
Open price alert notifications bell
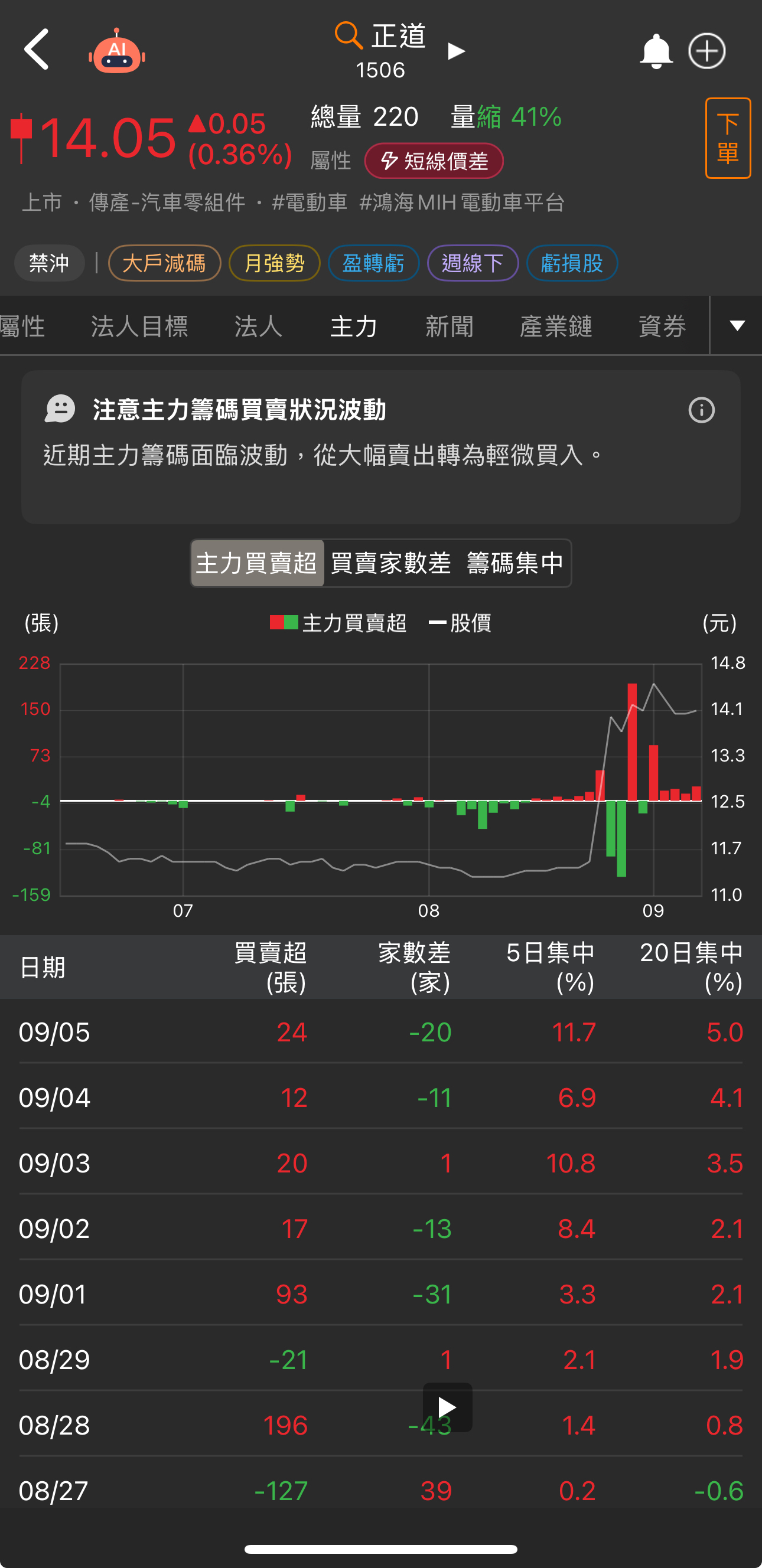point(656,51)
